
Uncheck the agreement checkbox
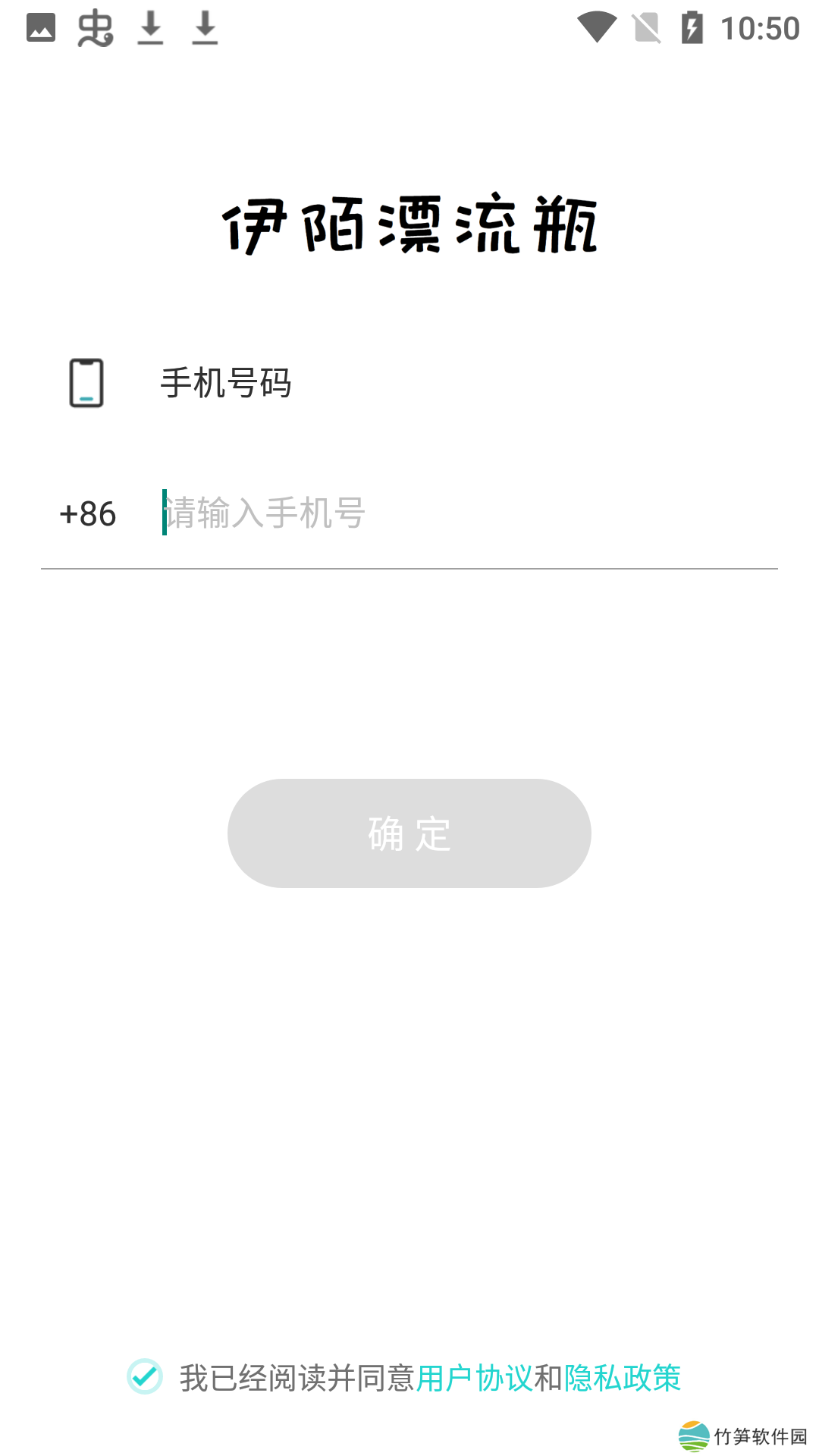click(145, 1376)
